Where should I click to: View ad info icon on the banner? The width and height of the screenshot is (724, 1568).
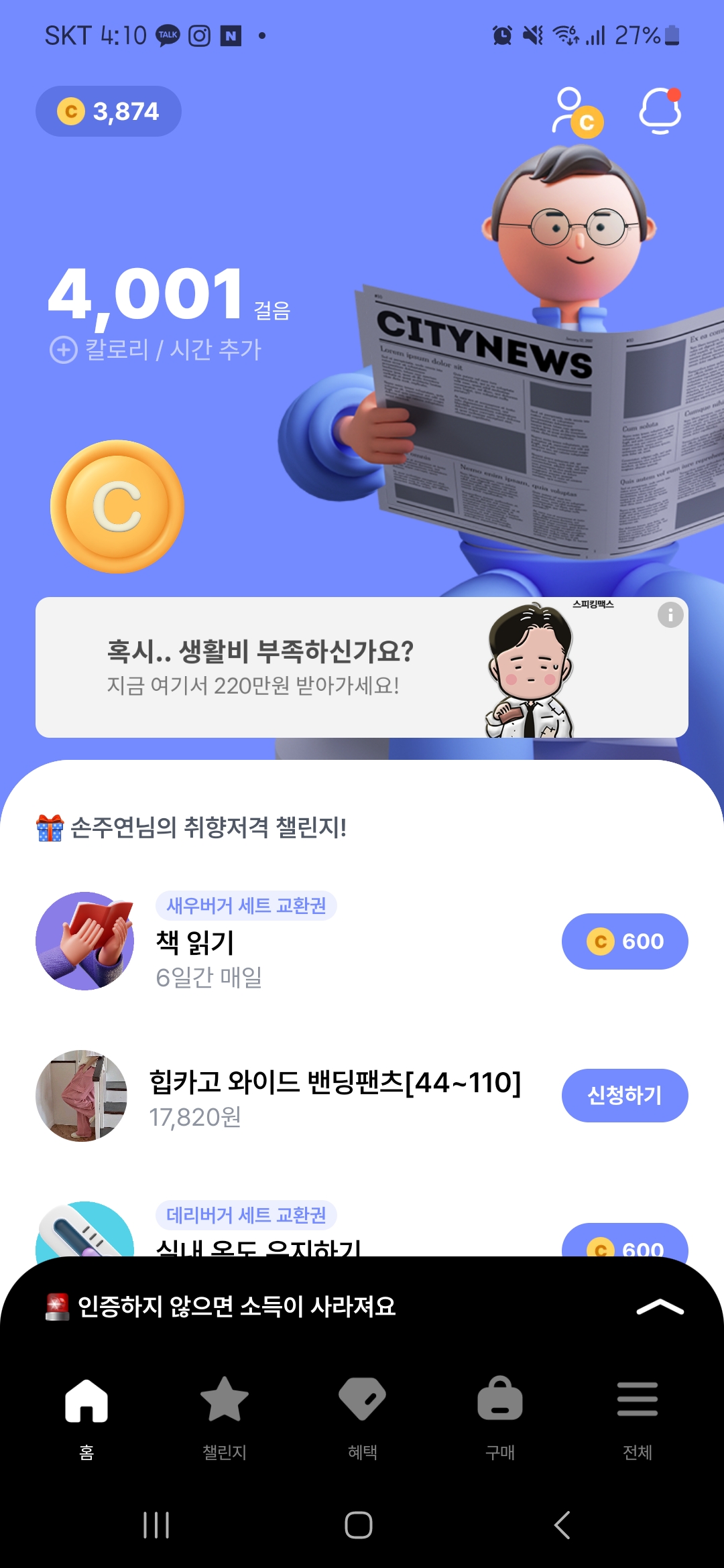coord(670,614)
